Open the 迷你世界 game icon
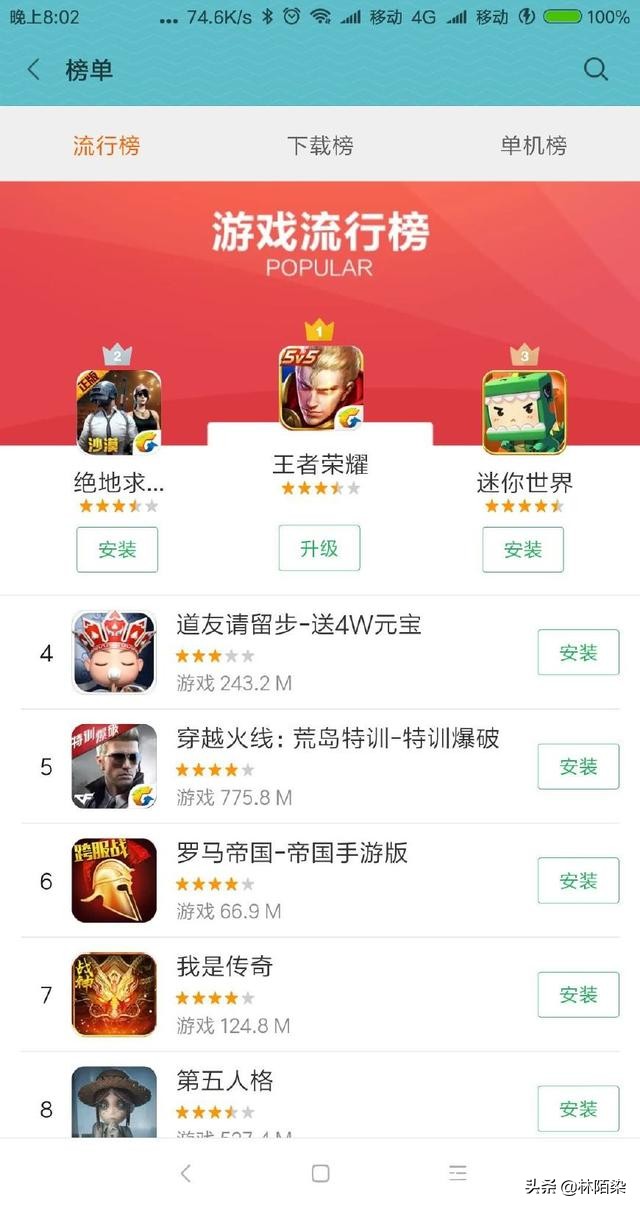Screen dimensions: 640x1209 524,412
